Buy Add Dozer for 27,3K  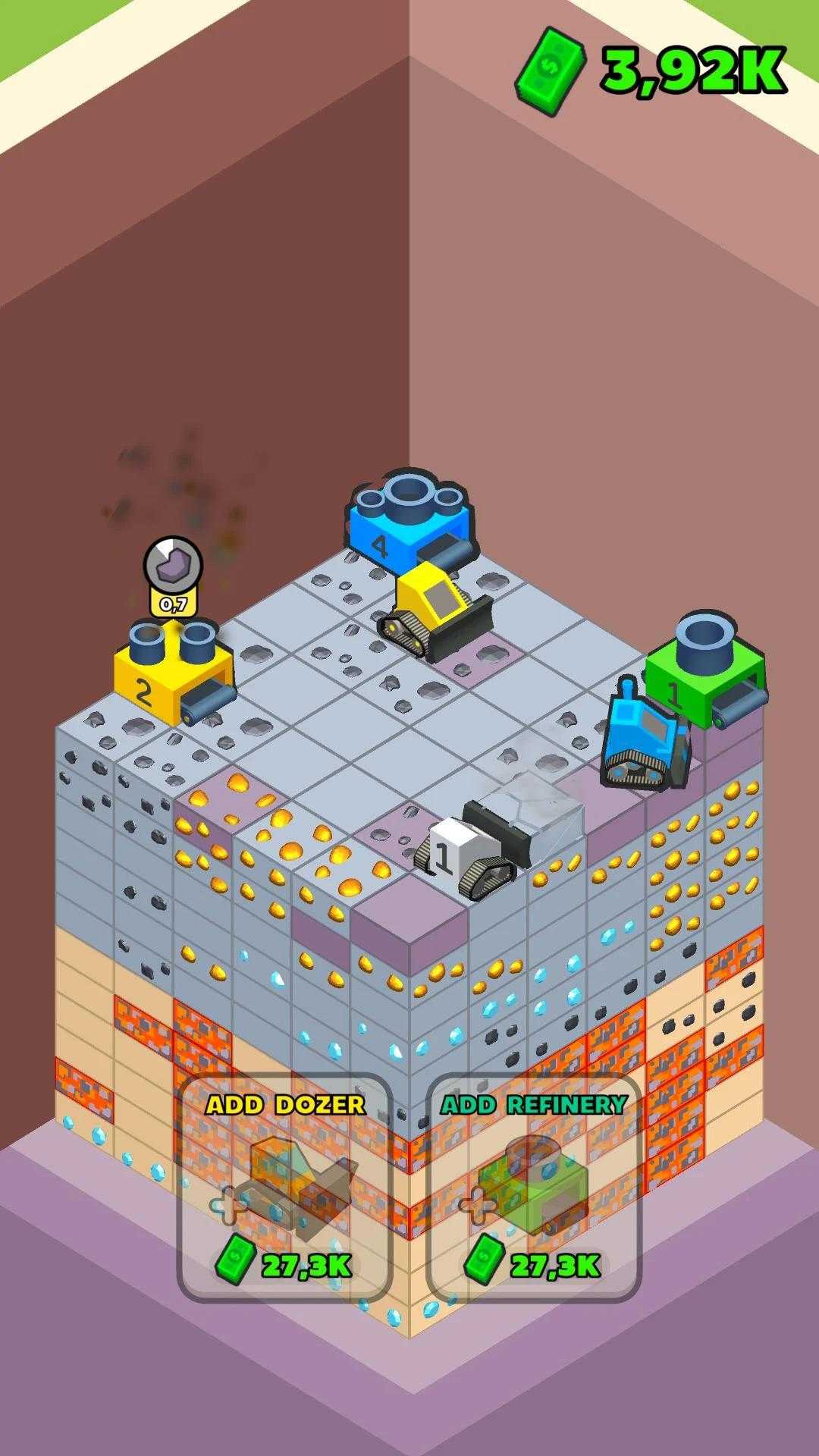(284, 1188)
